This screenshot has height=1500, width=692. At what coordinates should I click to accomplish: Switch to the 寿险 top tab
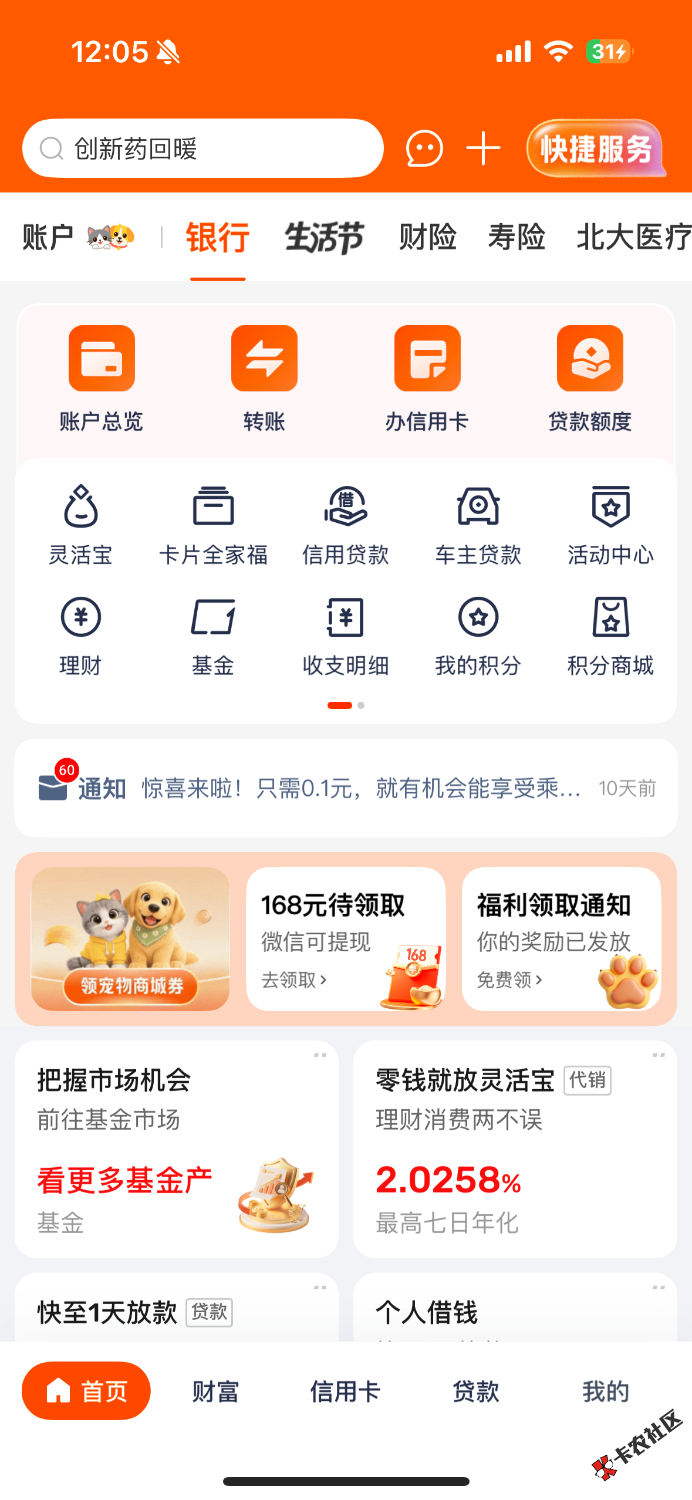(517, 238)
